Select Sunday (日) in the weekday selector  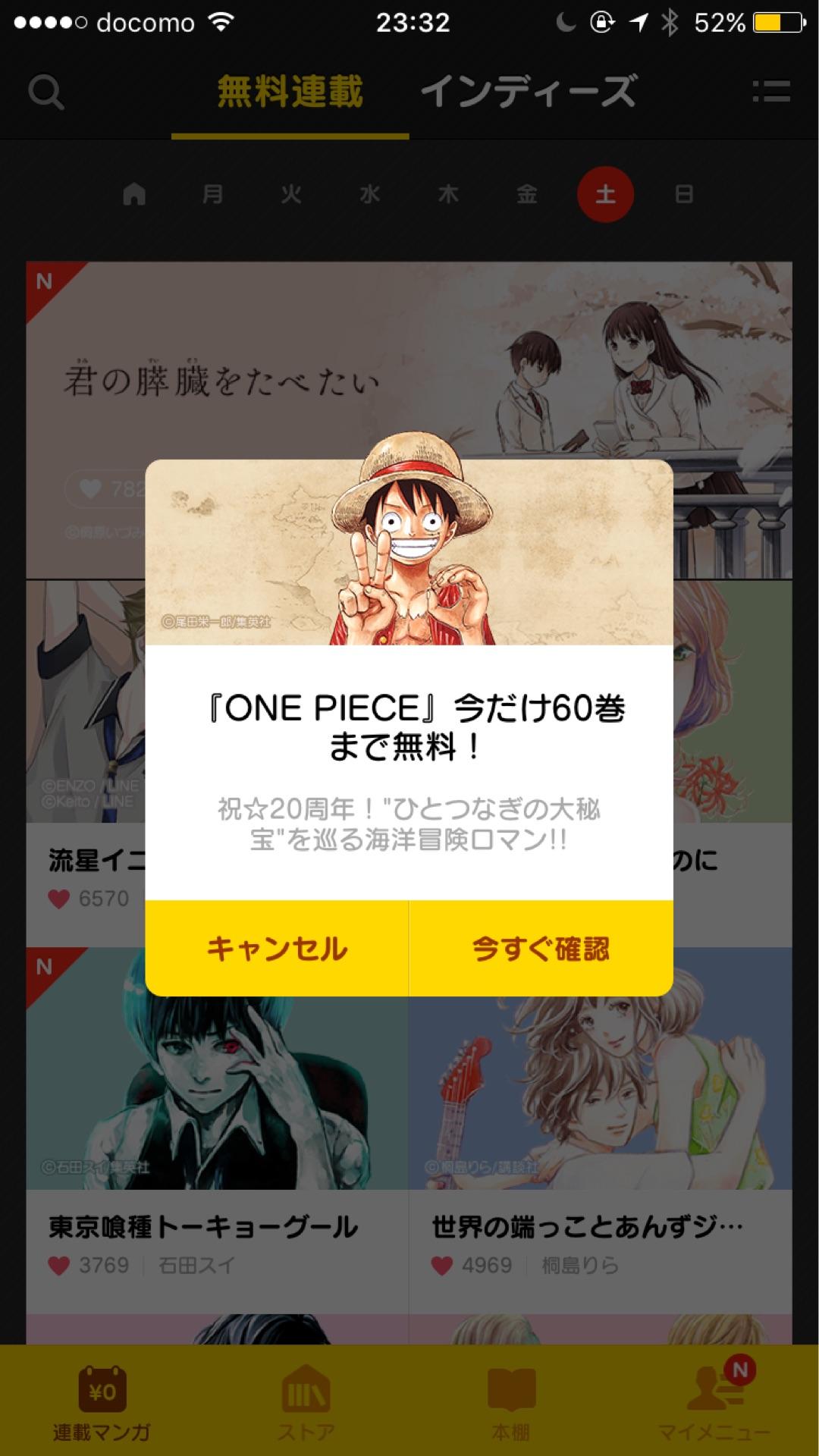(683, 194)
